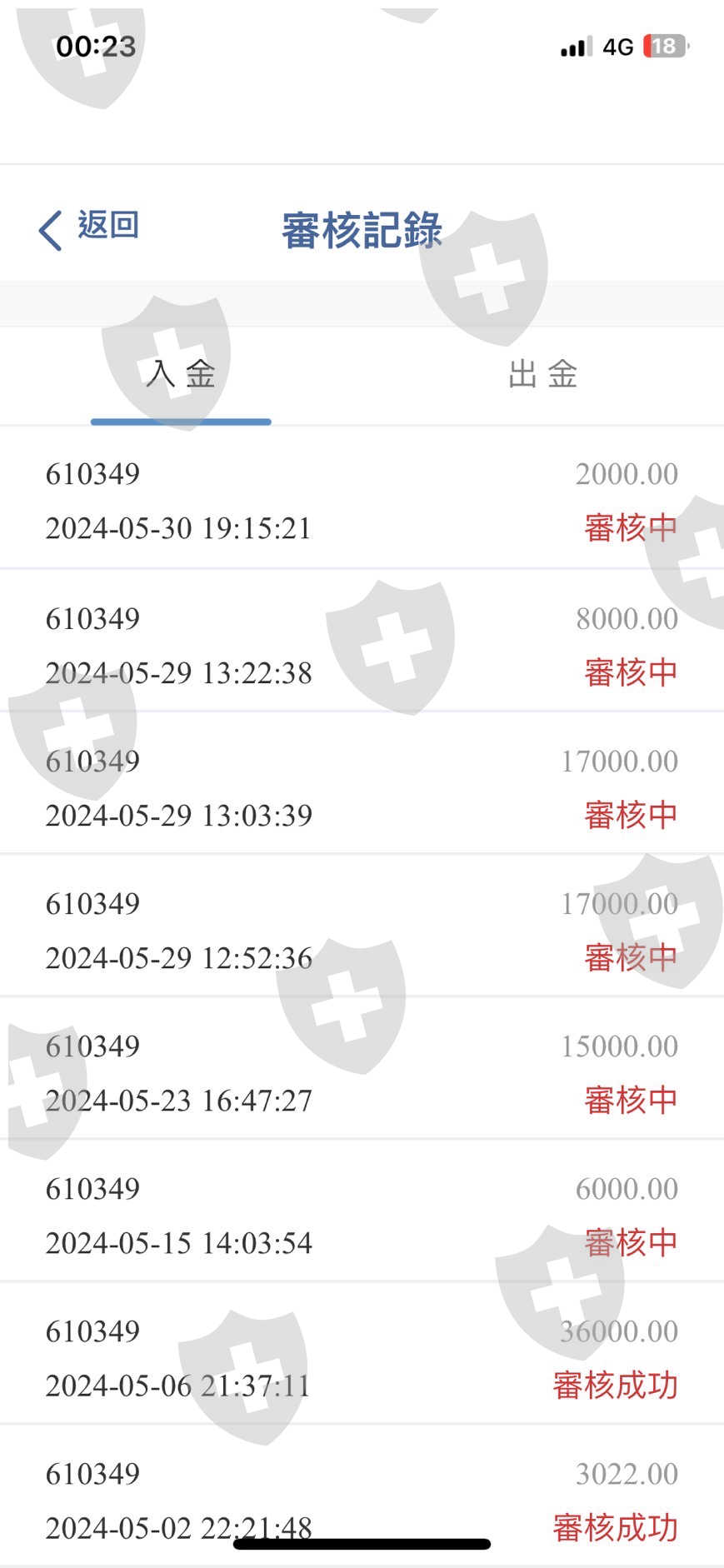Go back using the 返回 button

click(x=90, y=227)
